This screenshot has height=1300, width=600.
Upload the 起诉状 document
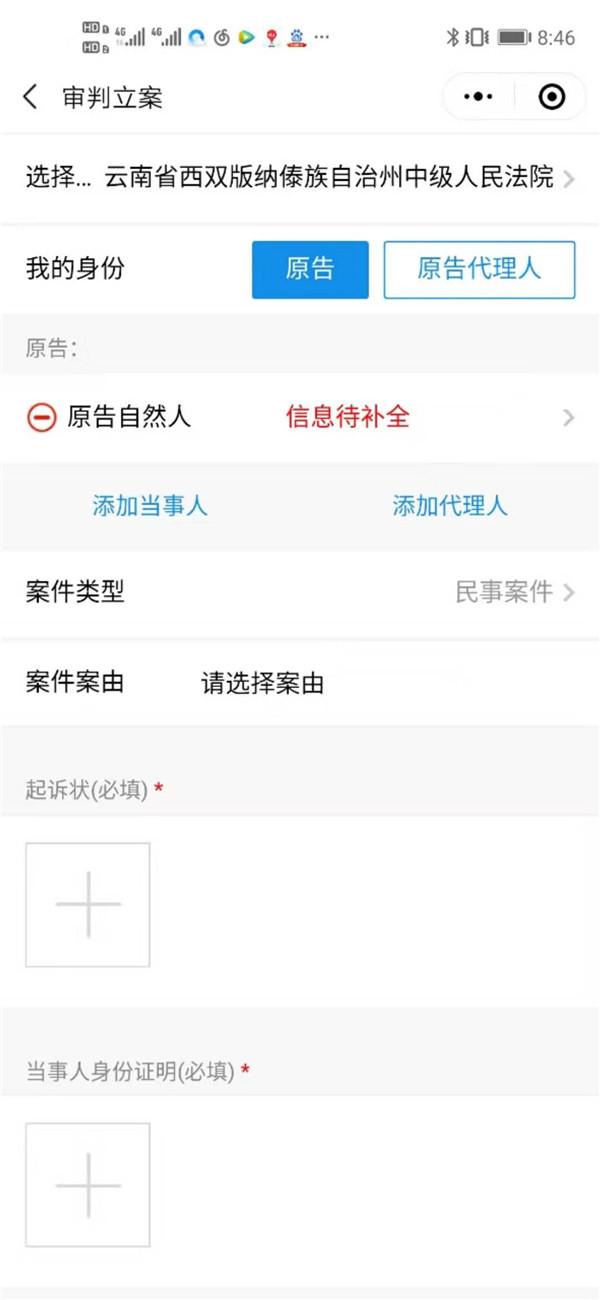(88, 905)
